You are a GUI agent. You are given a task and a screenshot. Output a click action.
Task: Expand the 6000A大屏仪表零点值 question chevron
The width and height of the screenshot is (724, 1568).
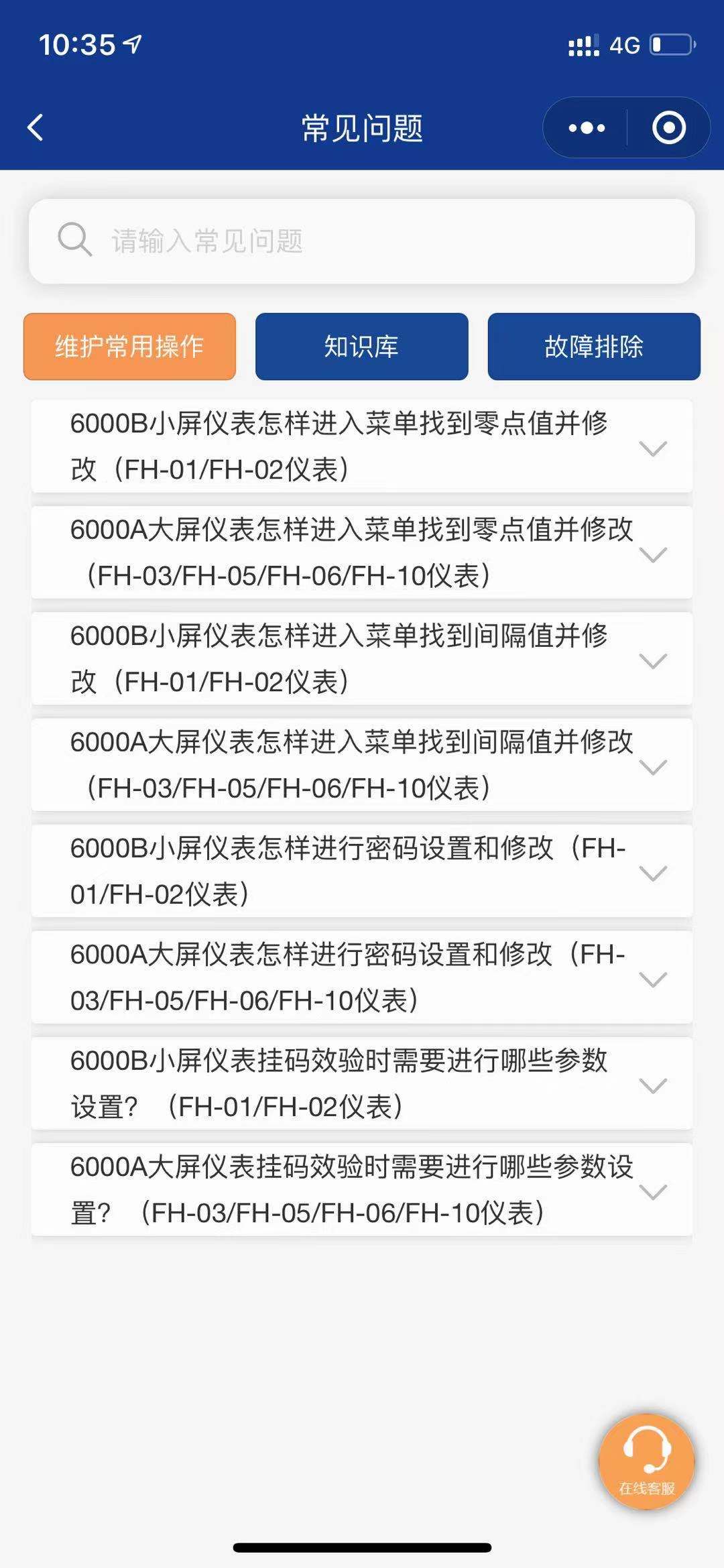coord(652,552)
